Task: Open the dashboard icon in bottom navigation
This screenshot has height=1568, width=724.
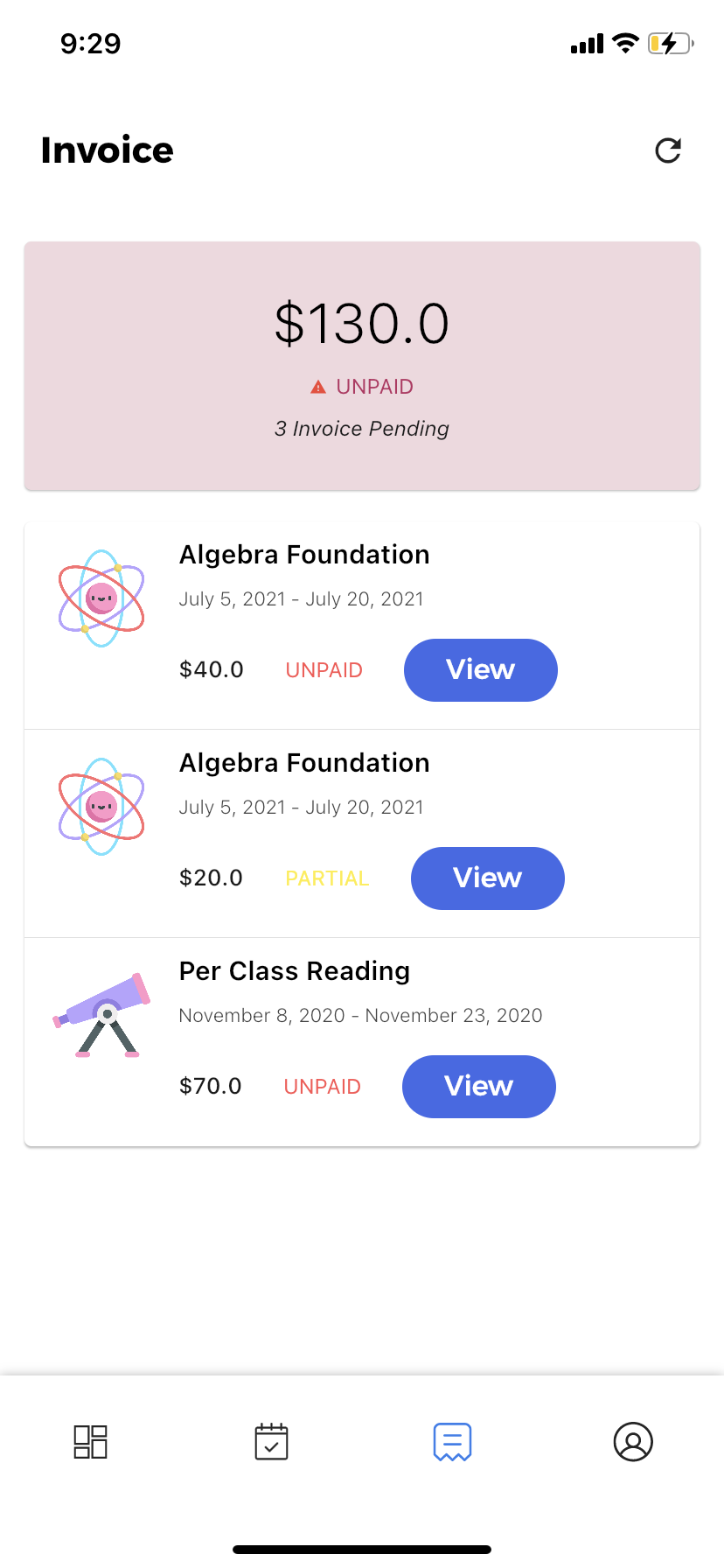Action: point(90,1441)
